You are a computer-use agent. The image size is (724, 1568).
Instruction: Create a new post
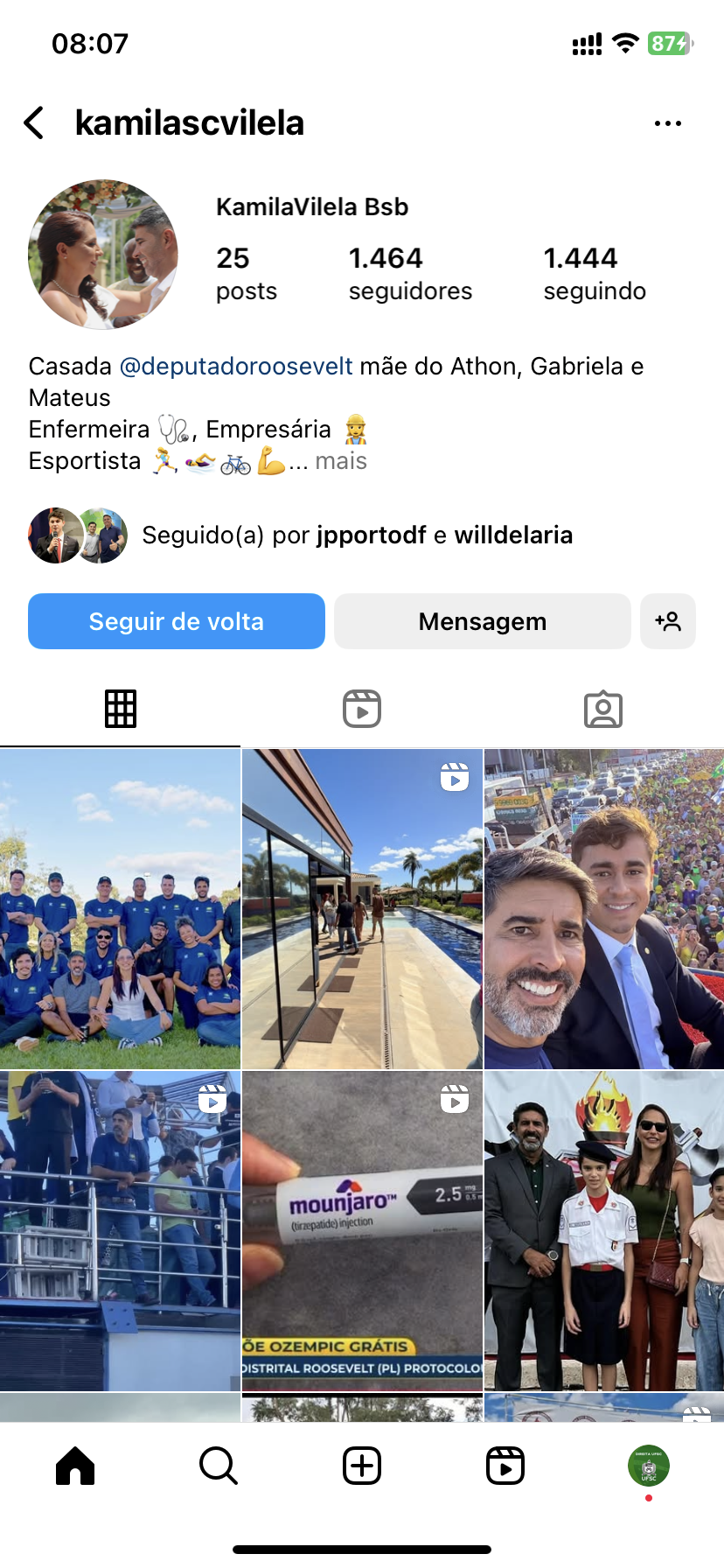point(362,1466)
